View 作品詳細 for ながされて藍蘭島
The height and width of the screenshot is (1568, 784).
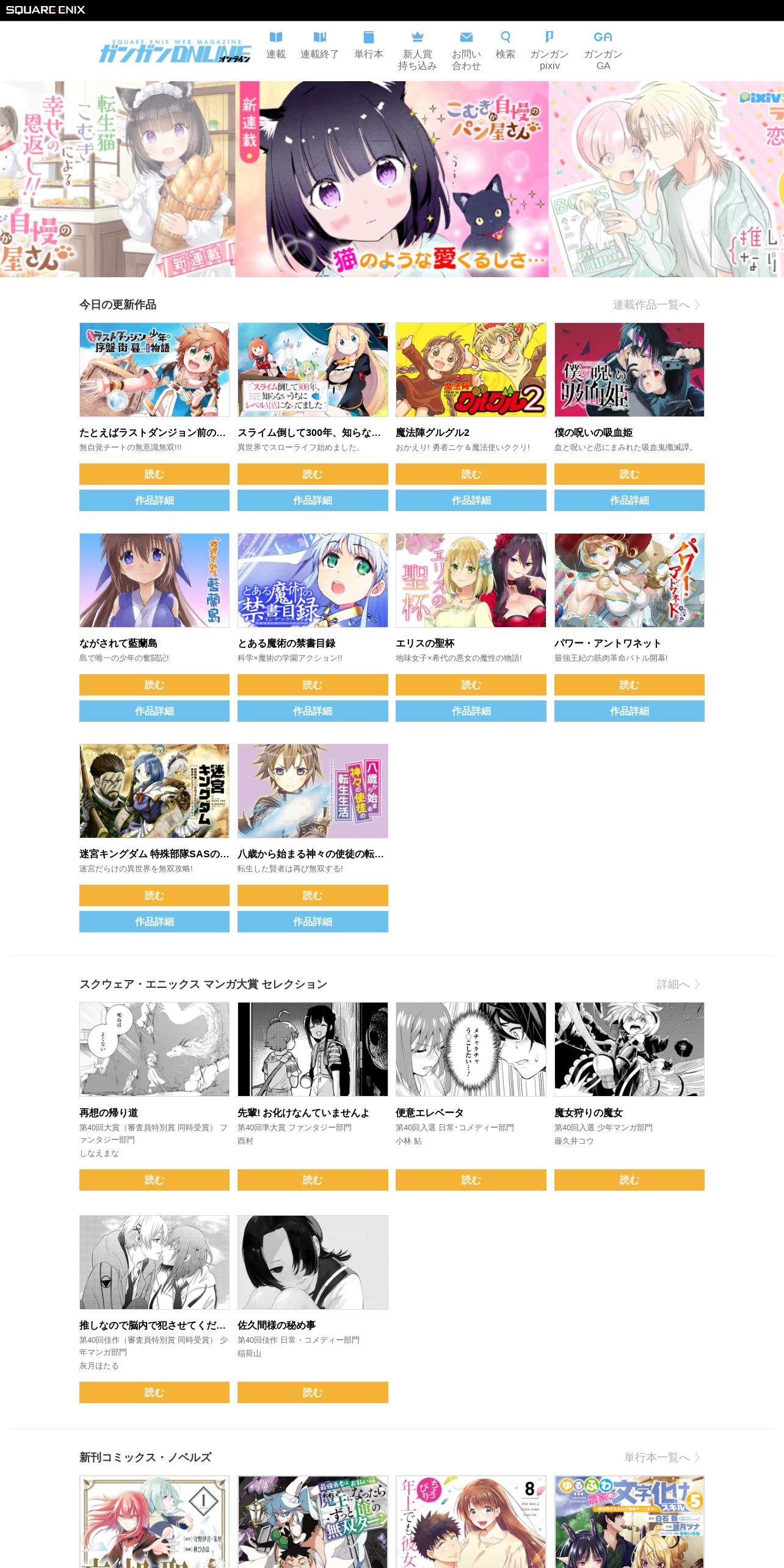[x=154, y=711]
